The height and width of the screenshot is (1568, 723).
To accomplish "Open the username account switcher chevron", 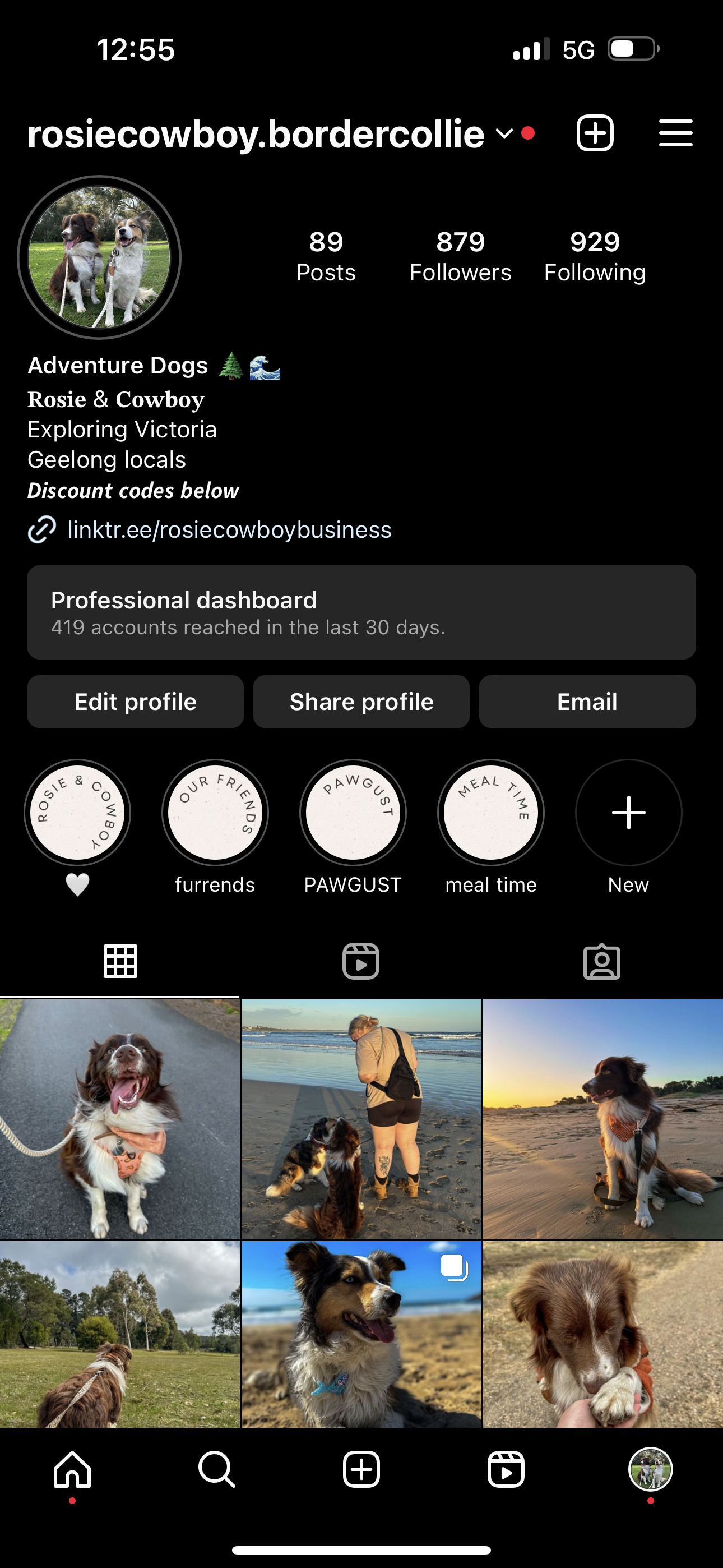I will tap(504, 134).
